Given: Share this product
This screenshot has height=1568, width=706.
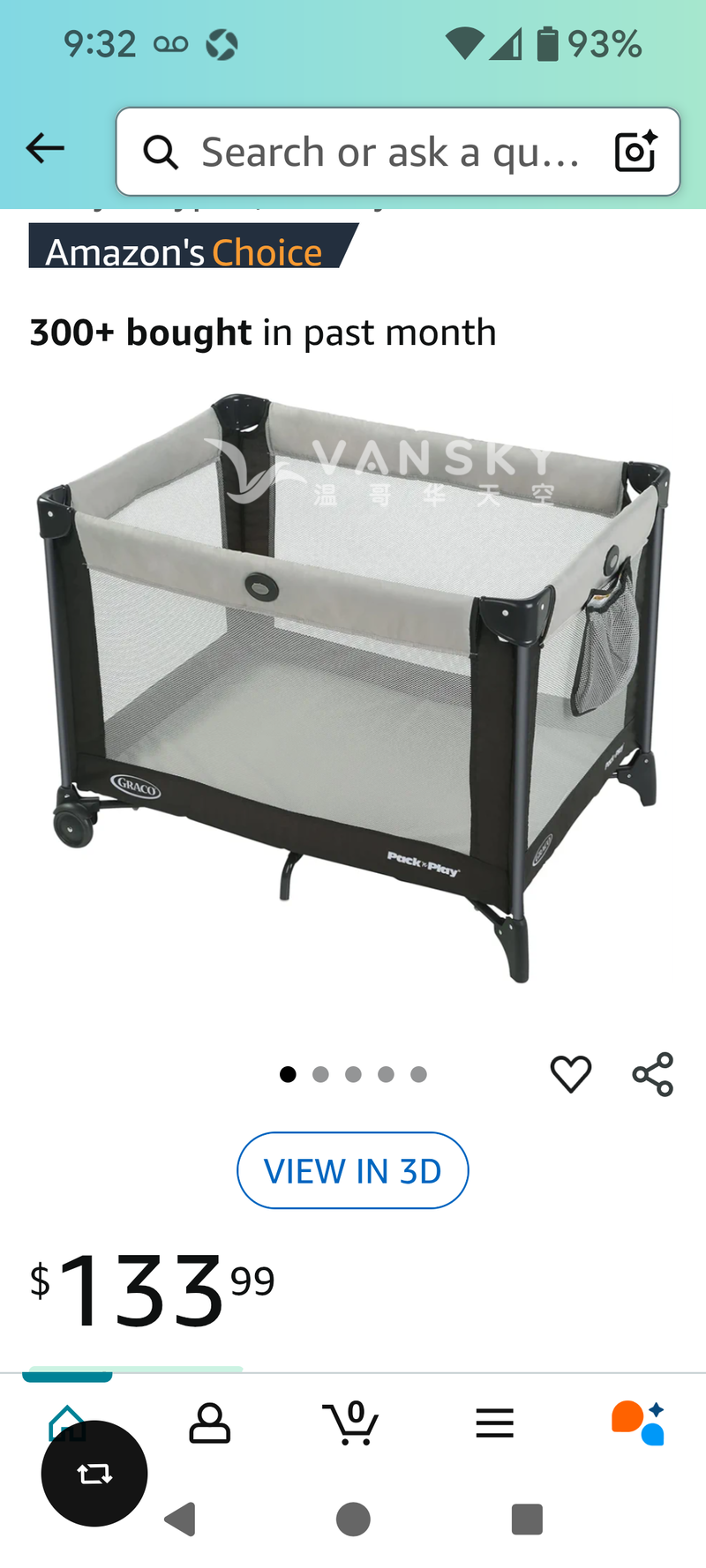Looking at the screenshot, I should coord(653,1074).
